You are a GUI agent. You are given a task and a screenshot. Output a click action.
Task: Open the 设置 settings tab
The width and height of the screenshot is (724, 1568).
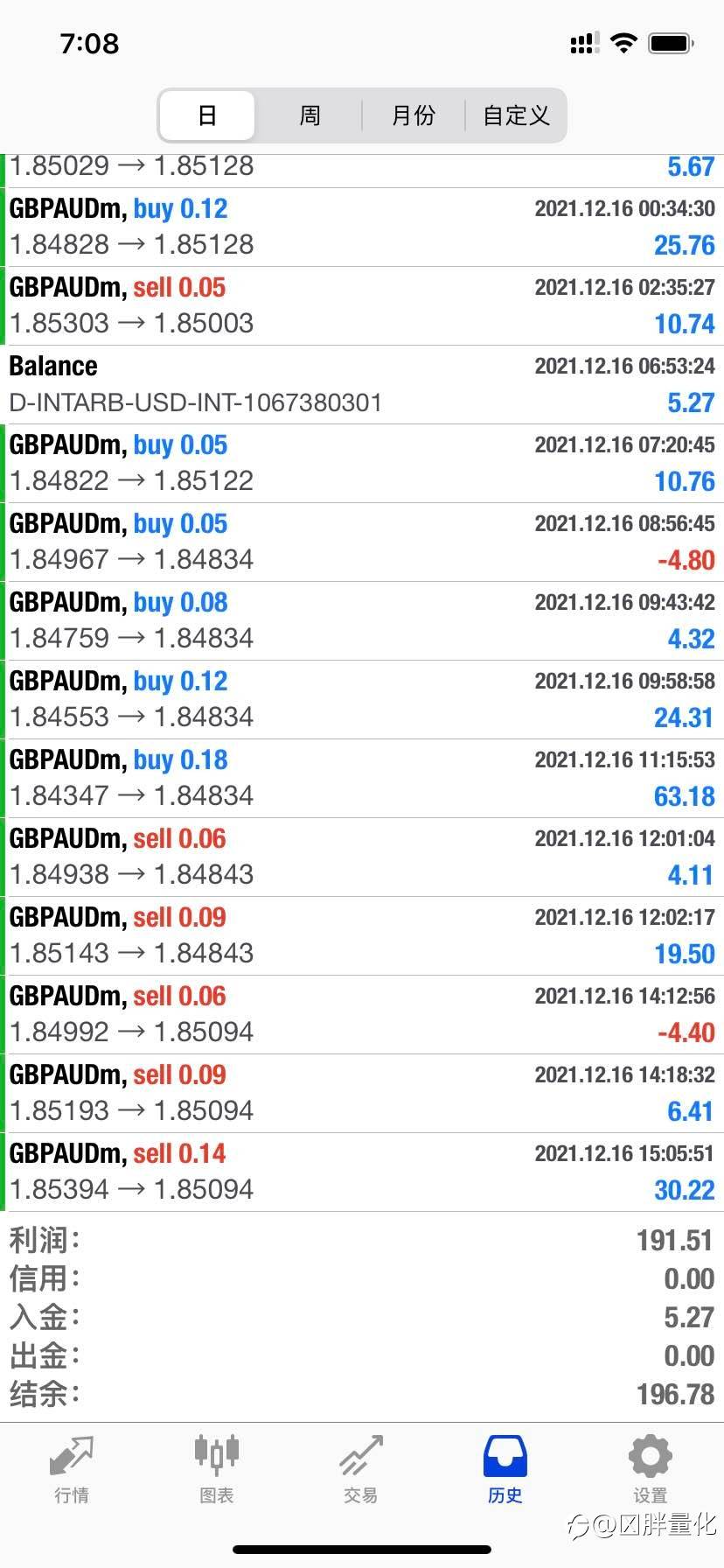[650, 1469]
